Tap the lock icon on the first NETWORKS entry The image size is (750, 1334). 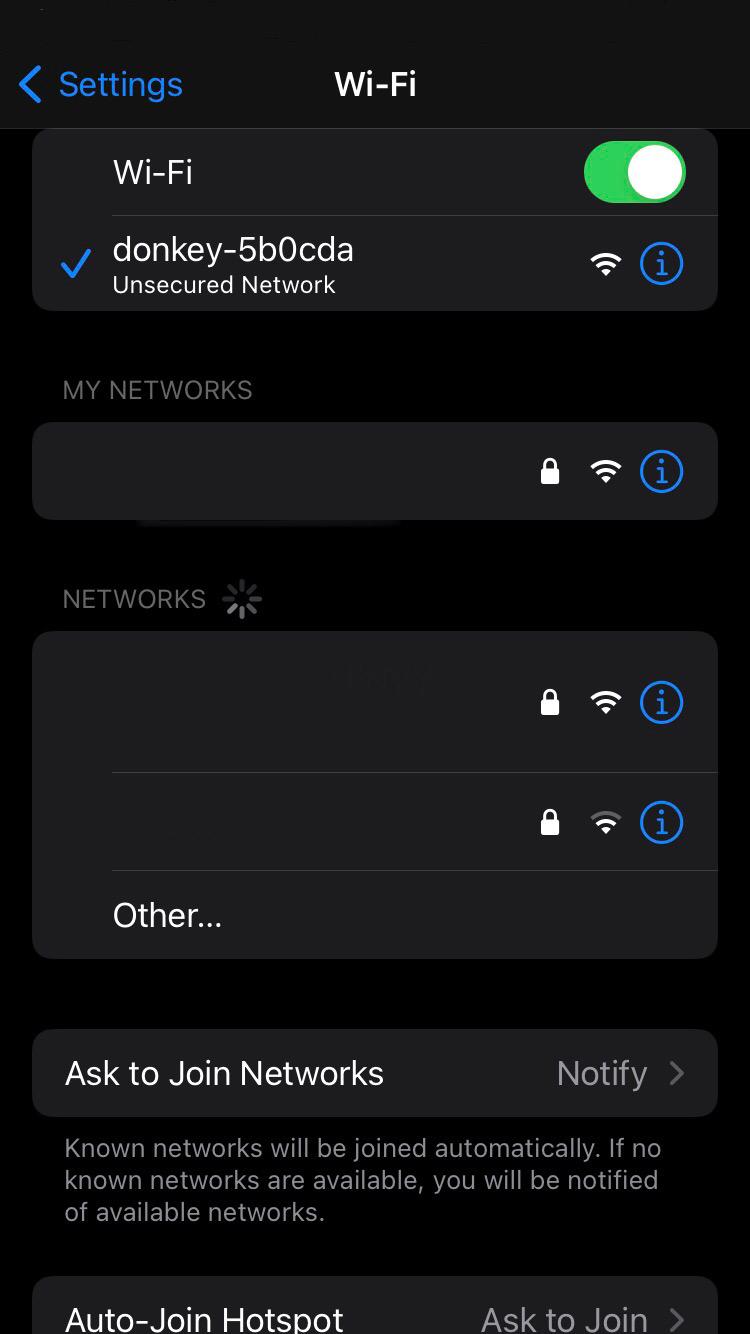pos(550,702)
